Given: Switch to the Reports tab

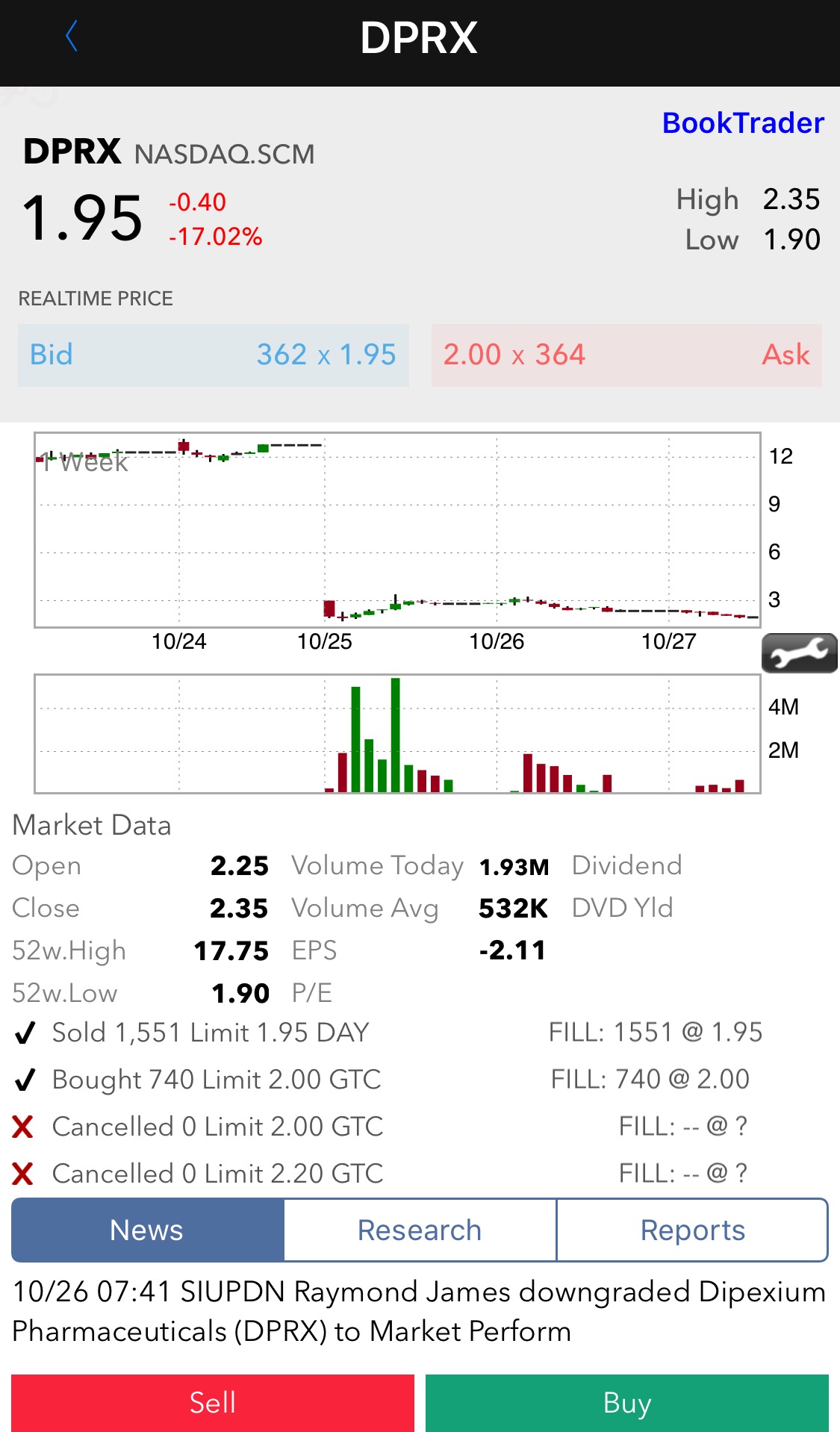Looking at the screenshot, I should tap(692, 1230).
